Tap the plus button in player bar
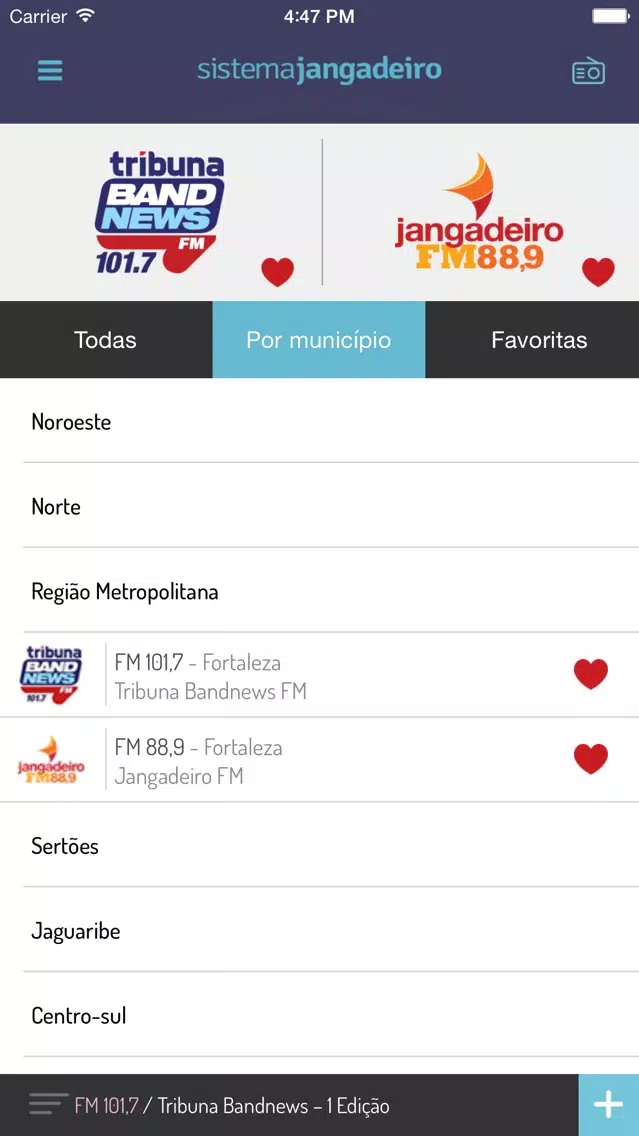Image resolution: width=639 pixels, height=1136 pixels. pos(609,1105)
